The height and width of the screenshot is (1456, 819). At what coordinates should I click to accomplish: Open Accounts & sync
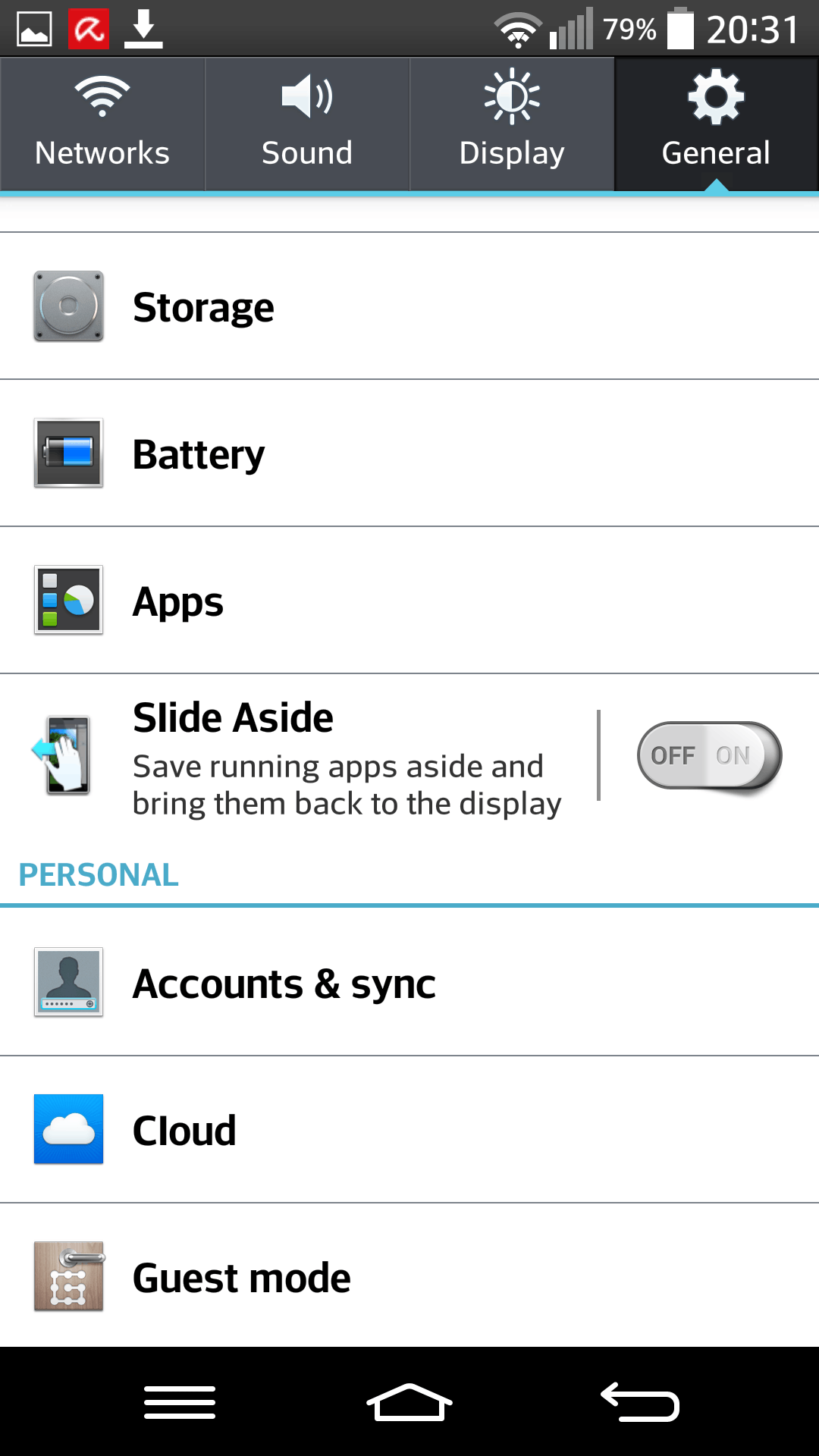[409, 983]
